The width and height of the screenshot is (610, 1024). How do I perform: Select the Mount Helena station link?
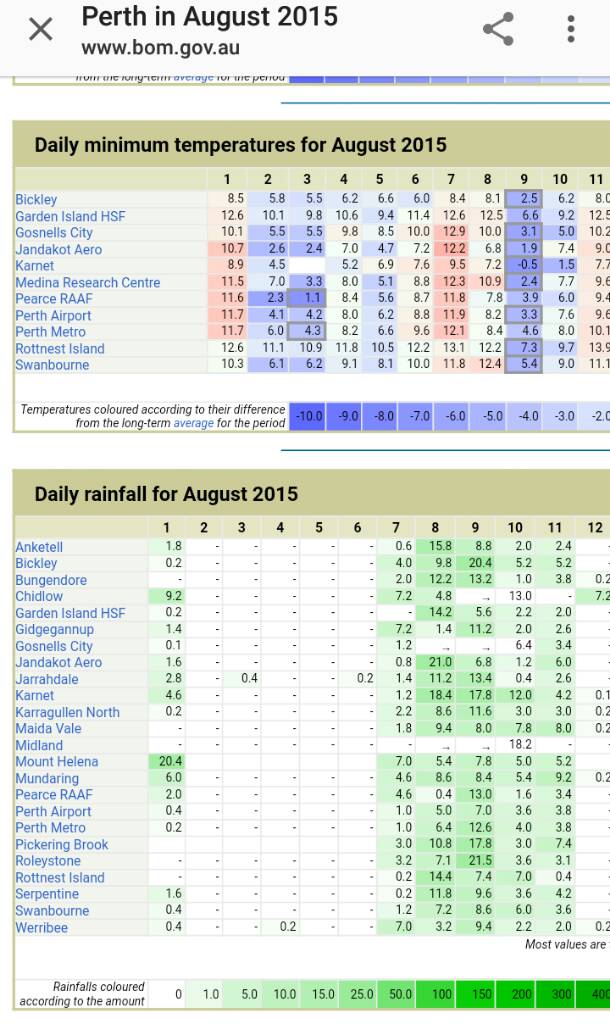click(57, 762)
